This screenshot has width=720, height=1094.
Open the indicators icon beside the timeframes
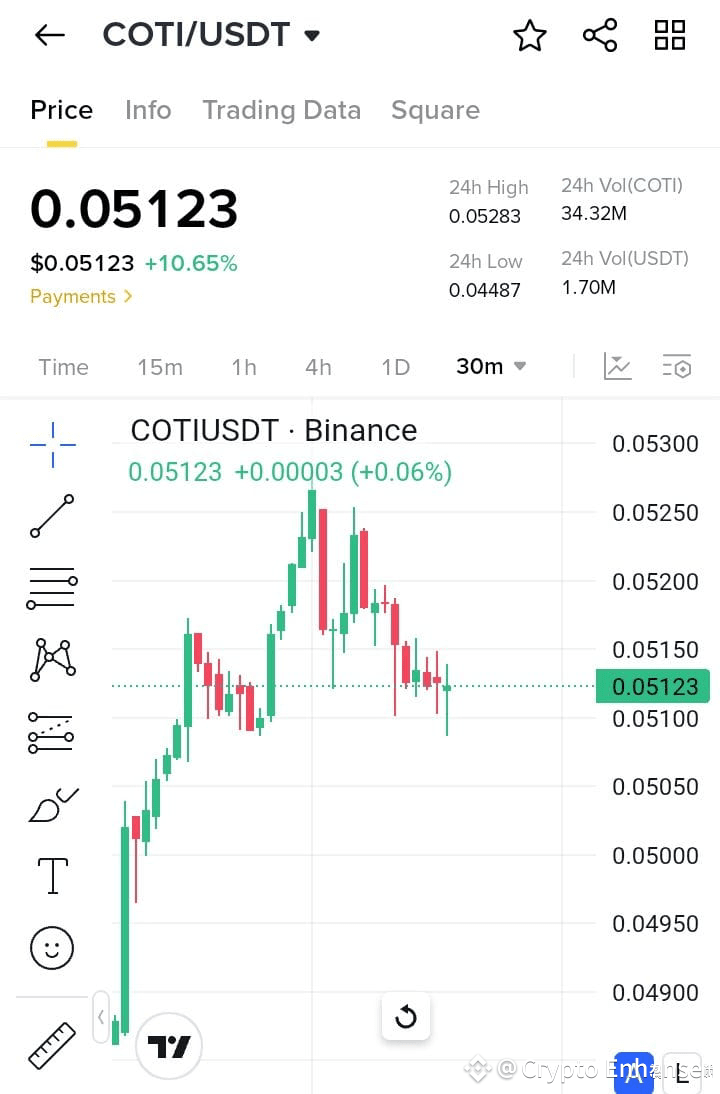pos(617,366)
